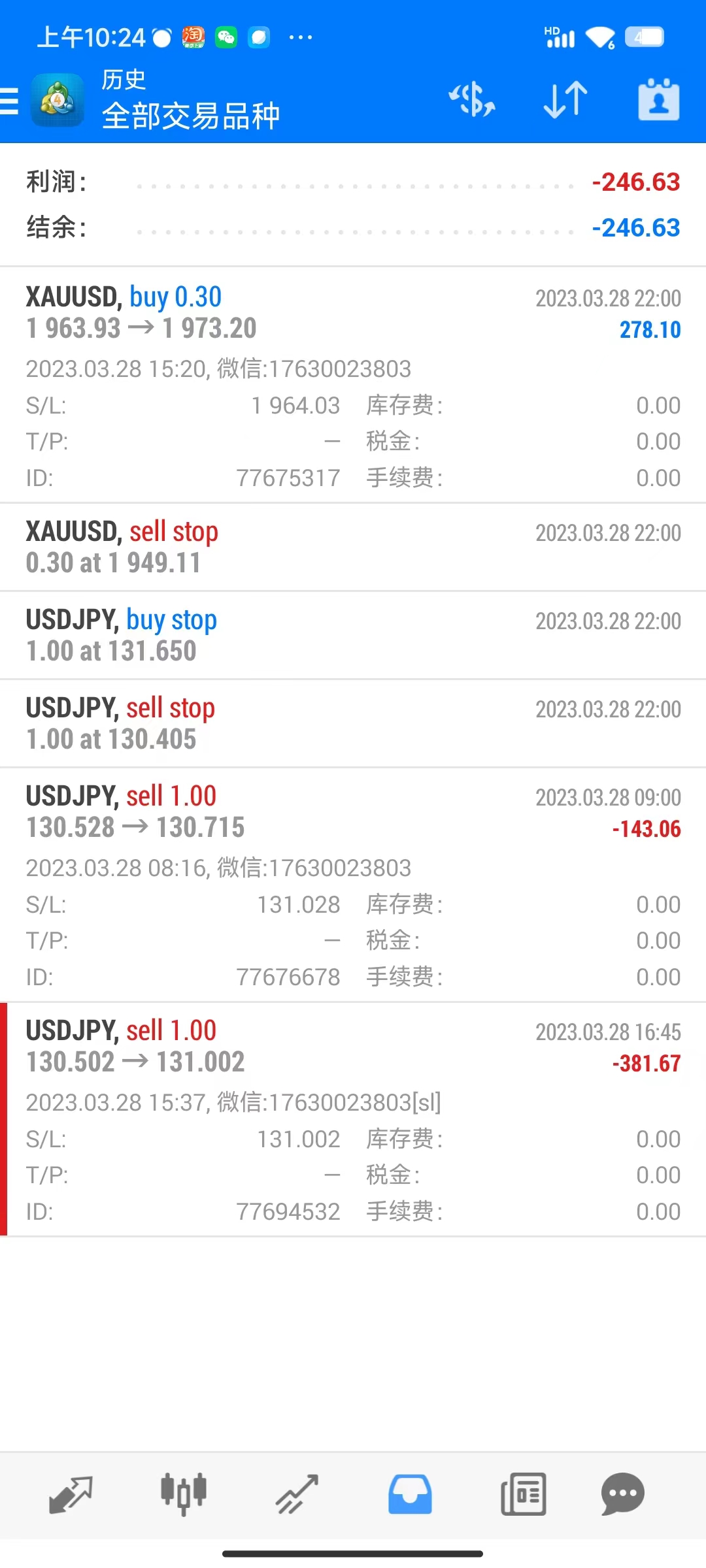Open the side menu drawer

pos(10,101)
